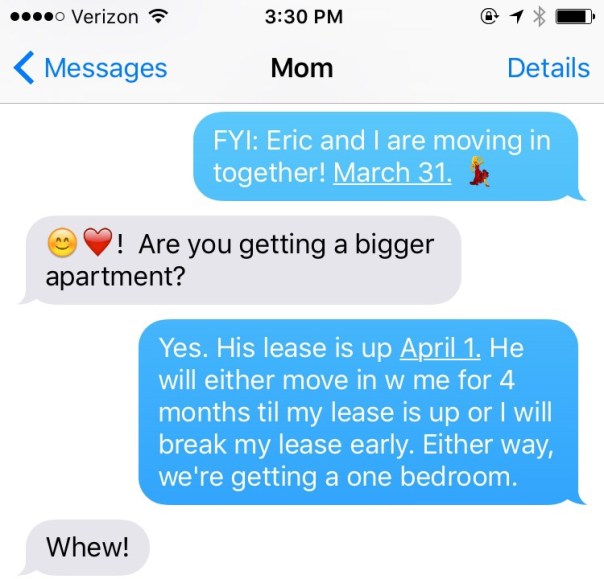
Task: Go back to the Messages list
Action: click(90, 68)
